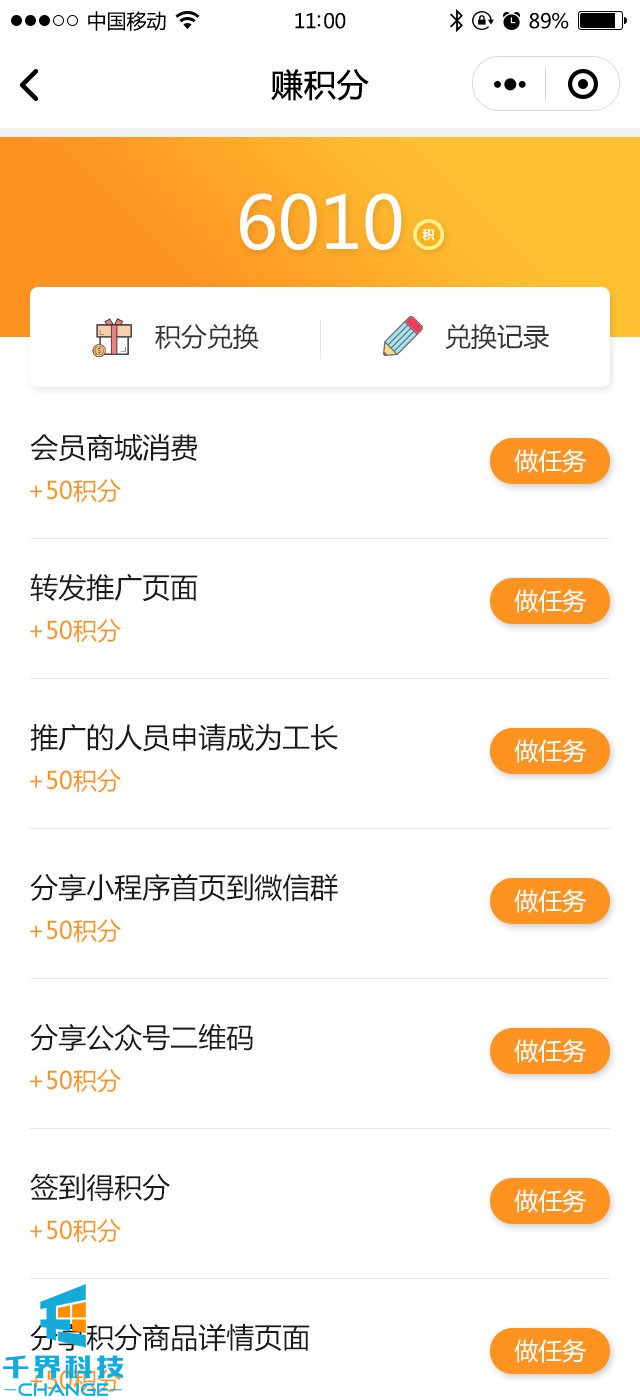Select 做任务 for 分享小程序首页到微信群
Screen dimensions: 640x1400
pyautogui.click(x=549, y=901)
